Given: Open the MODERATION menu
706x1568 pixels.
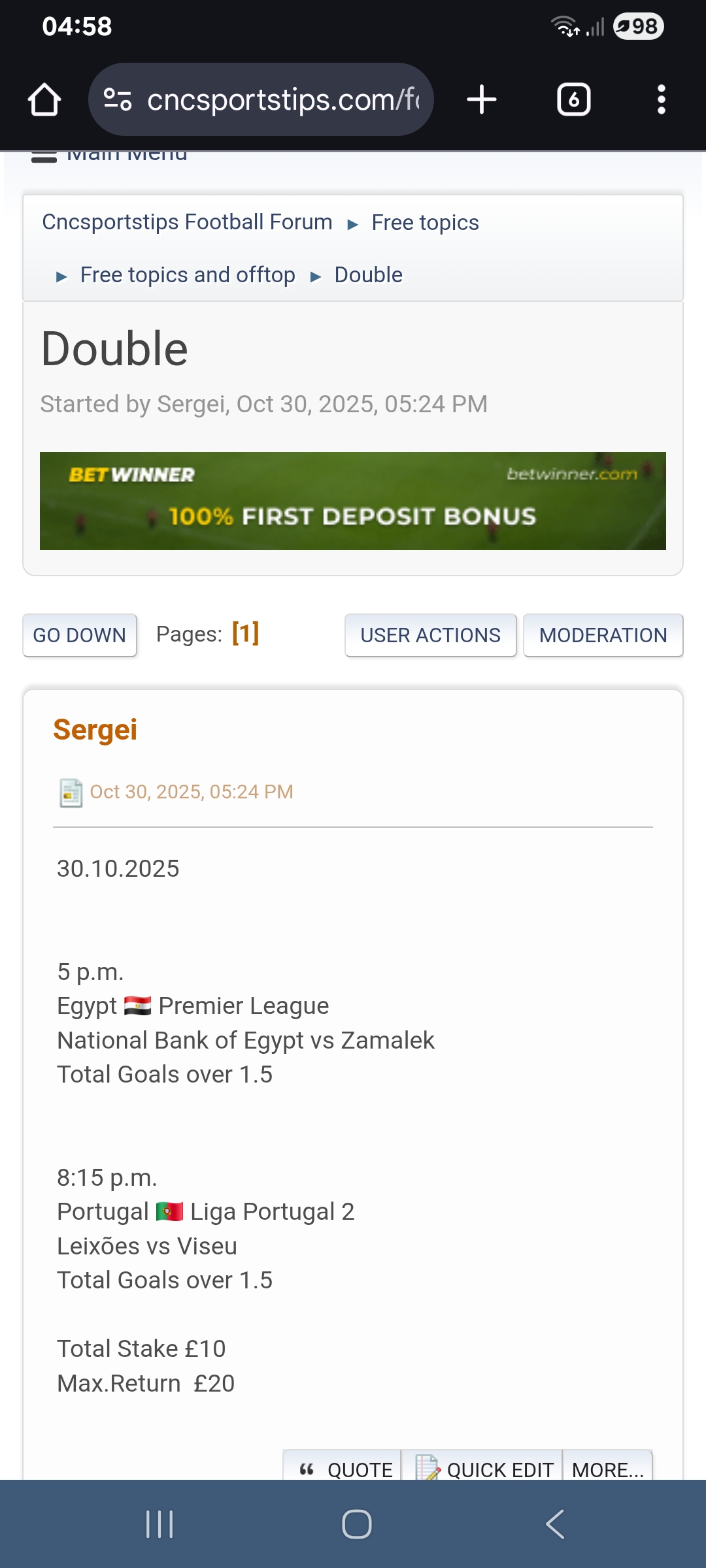Looking at the screenshot, I should (x=603, y=635).
